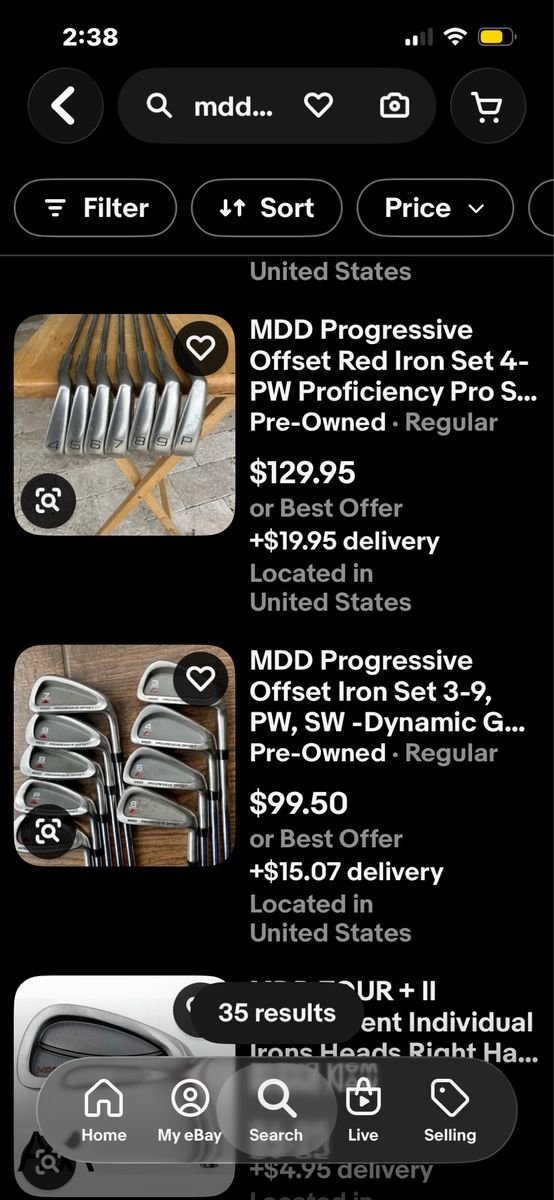The width and height of the screenshot is (554, 1200).
Task: Watch the $99.50 iron set listing
Action: pyautogui.click(x=201, y=678)
